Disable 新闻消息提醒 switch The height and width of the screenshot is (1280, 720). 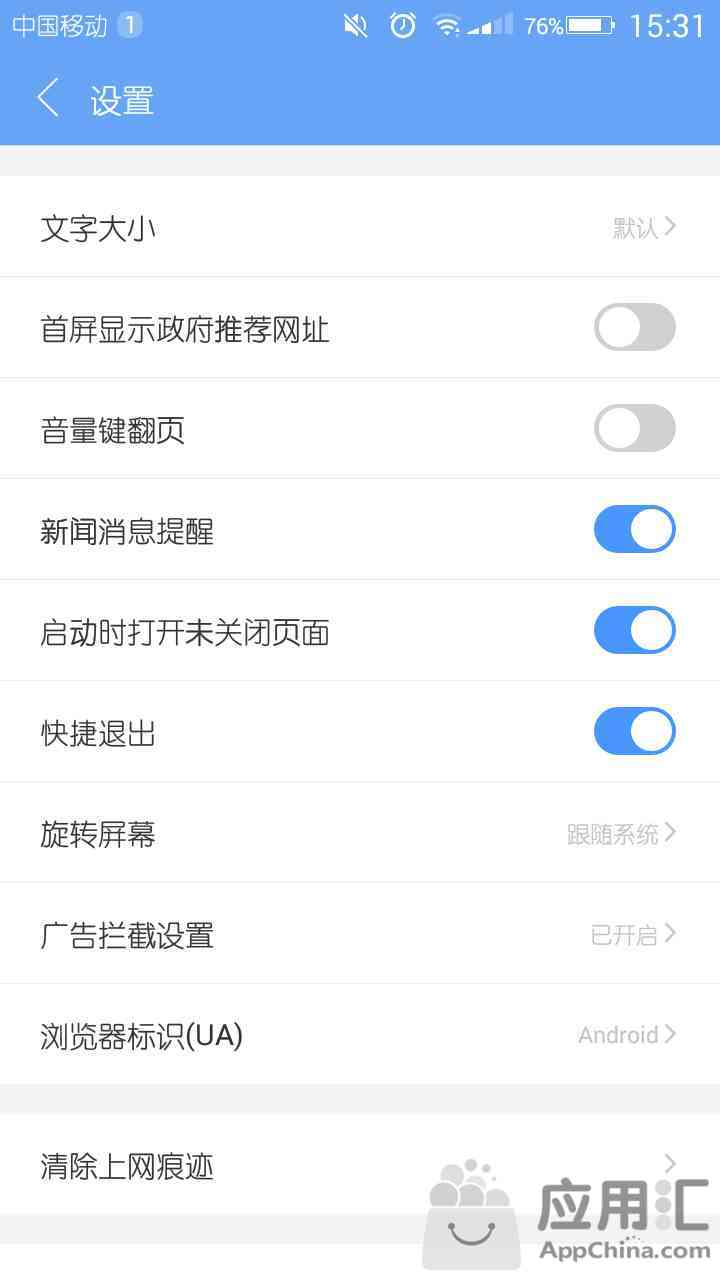(x=635, y=529)
